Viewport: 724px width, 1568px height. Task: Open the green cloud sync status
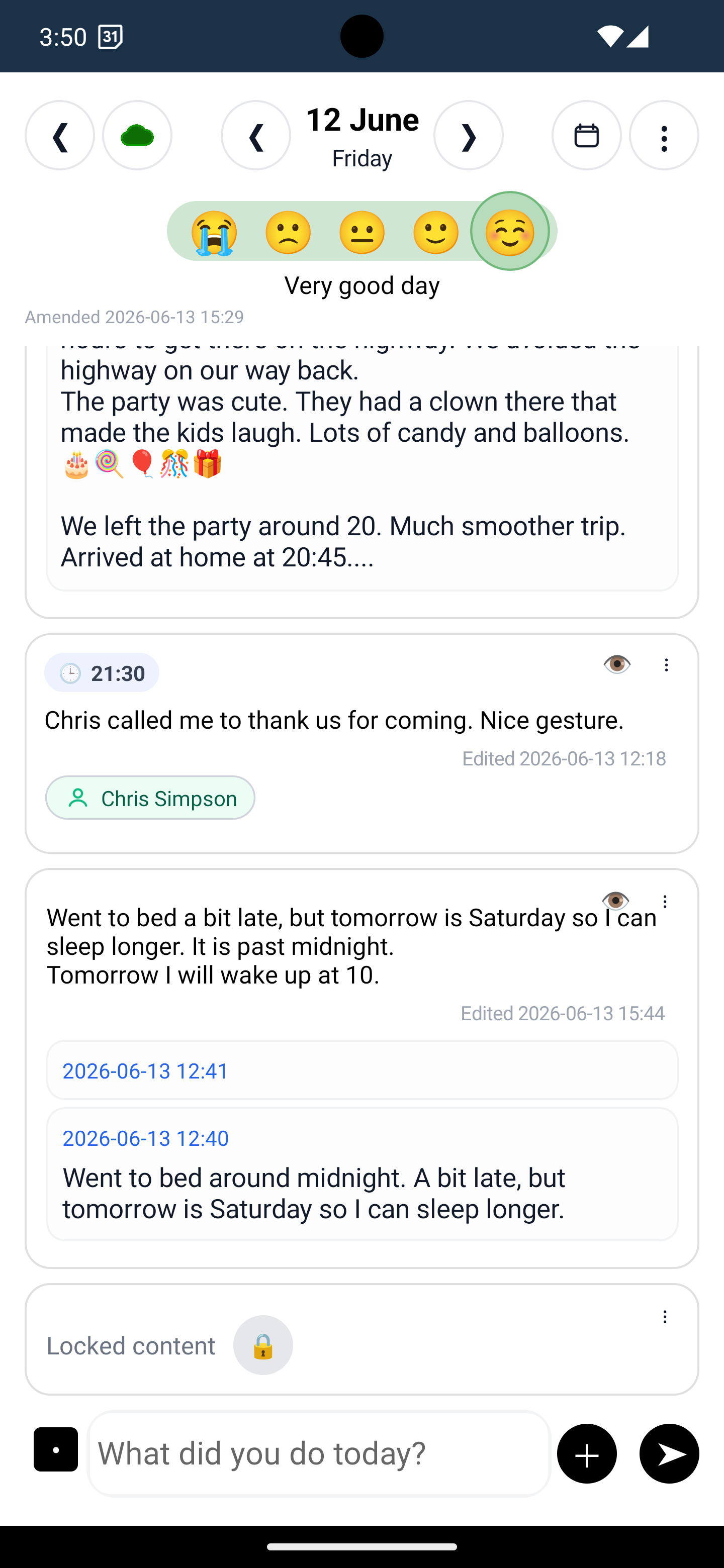[137, 135]
